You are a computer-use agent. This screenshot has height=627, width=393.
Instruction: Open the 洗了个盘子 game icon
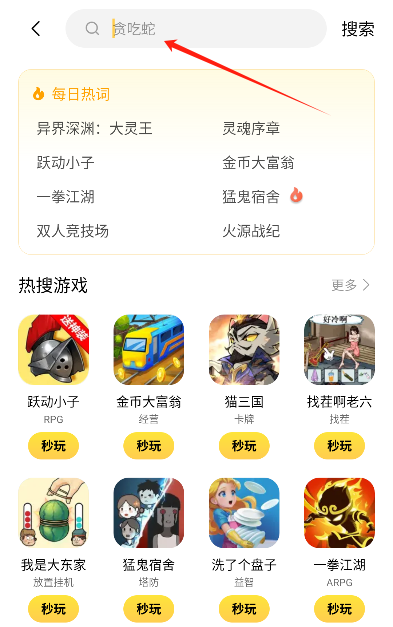pos(244,513)
